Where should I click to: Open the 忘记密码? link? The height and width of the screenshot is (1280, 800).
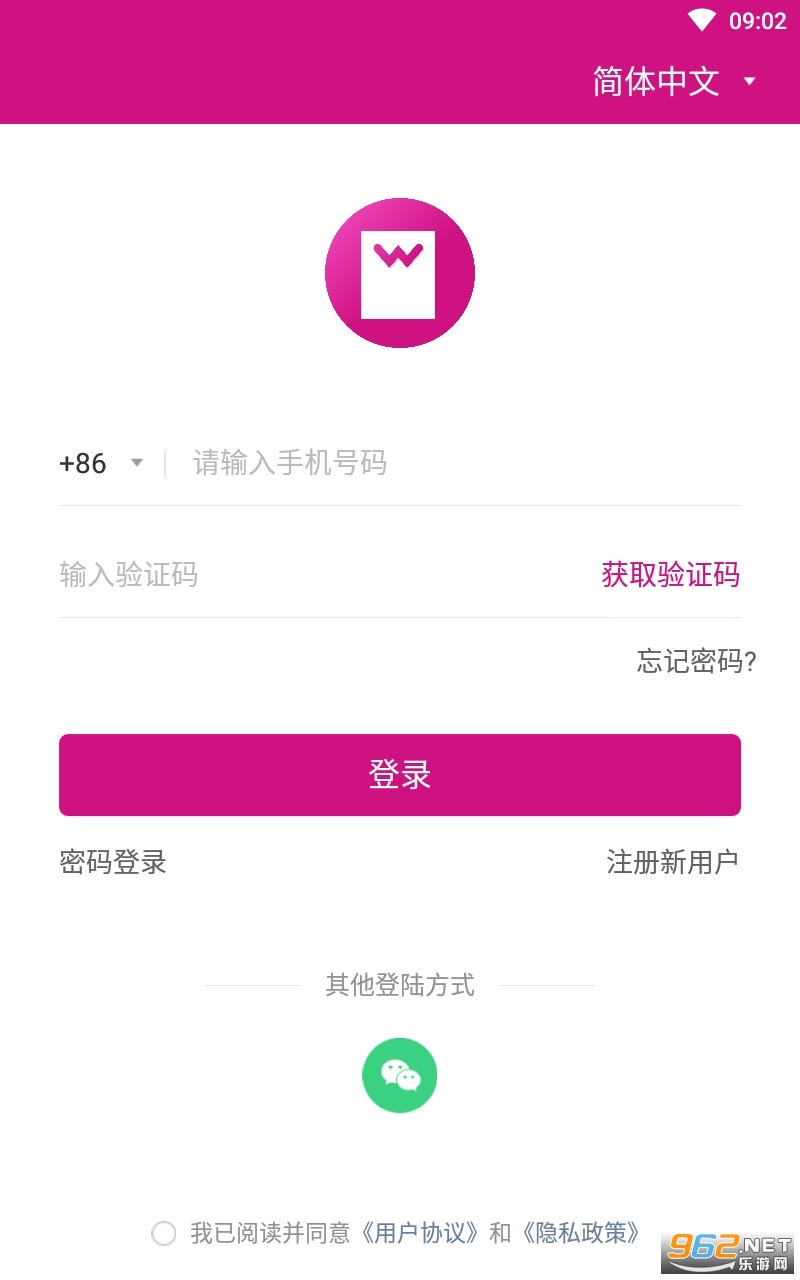696,661
